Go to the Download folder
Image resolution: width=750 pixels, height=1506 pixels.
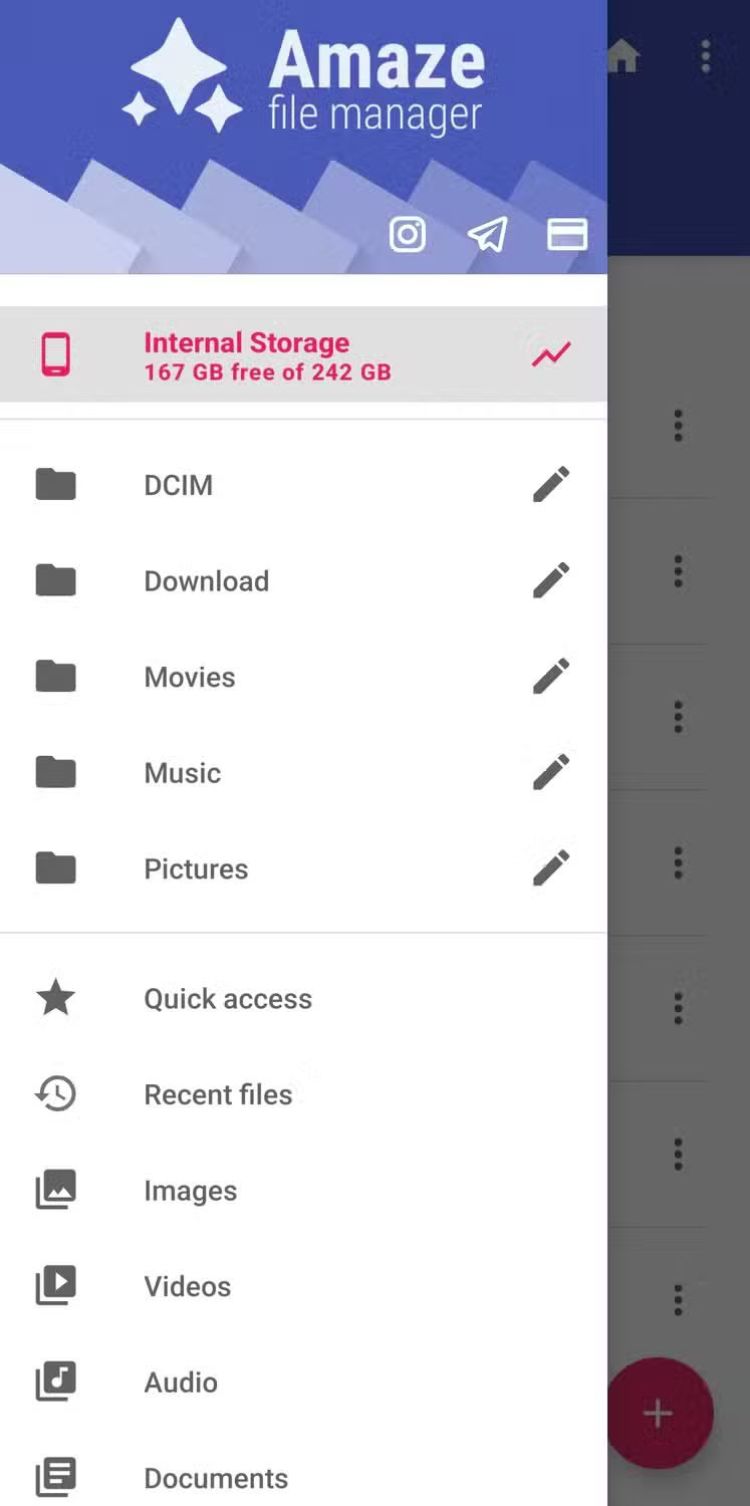pyautogui.click(x=206, y=581)
